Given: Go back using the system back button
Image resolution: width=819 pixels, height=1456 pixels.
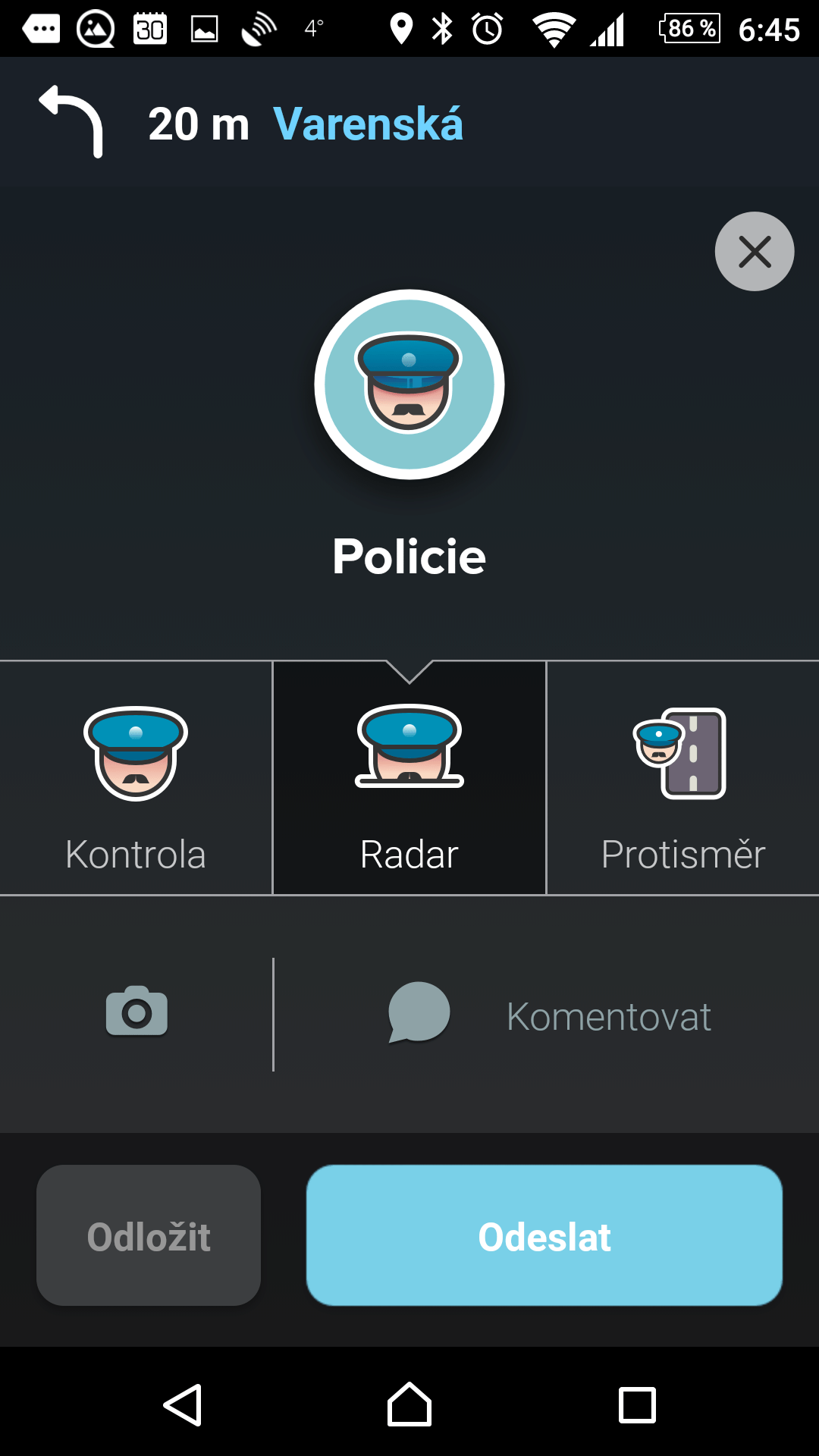Looking at the screenshot, I should (x=183, y=1405).
